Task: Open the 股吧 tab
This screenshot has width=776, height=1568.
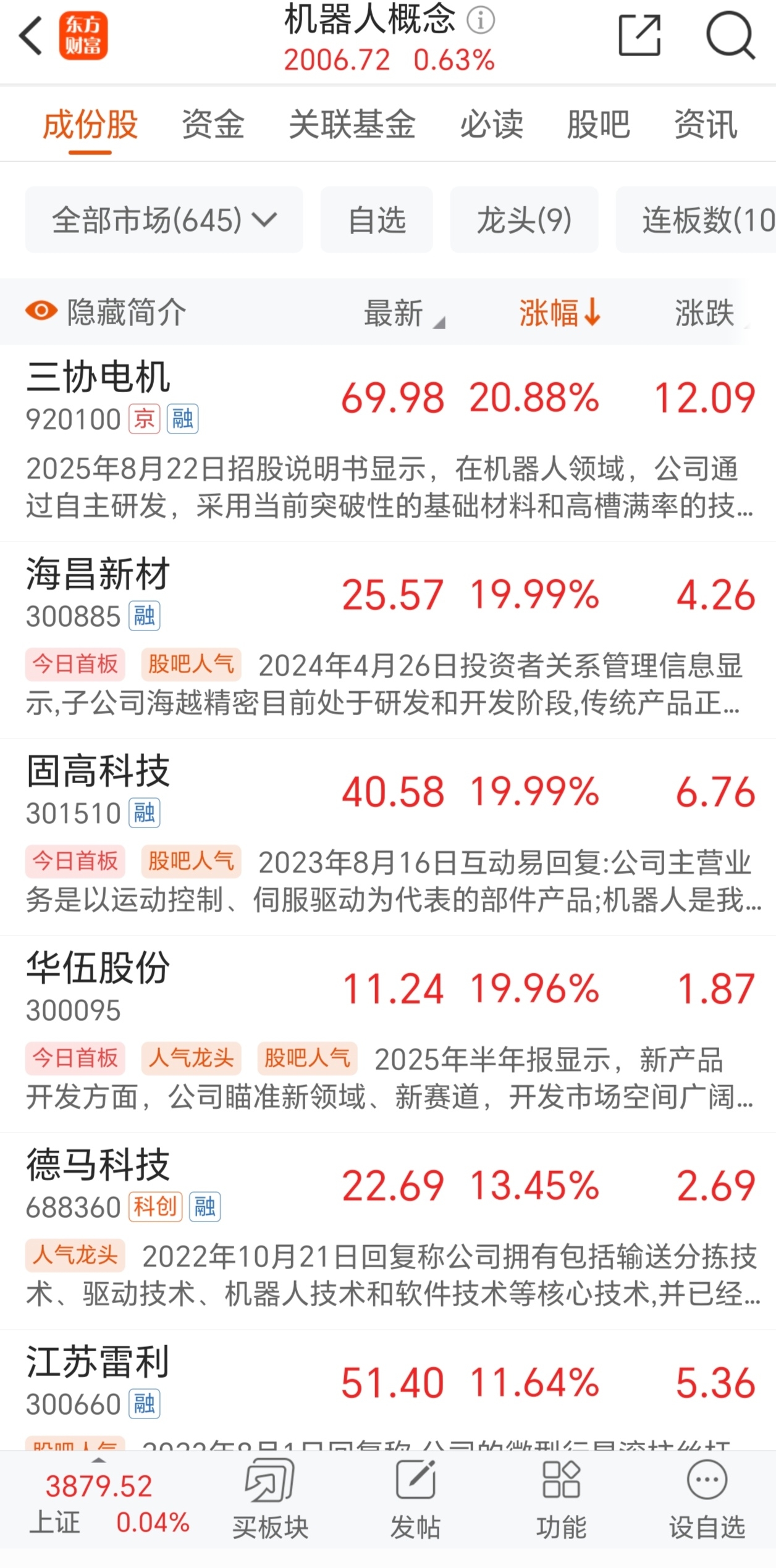Action: tap(599, 124)
